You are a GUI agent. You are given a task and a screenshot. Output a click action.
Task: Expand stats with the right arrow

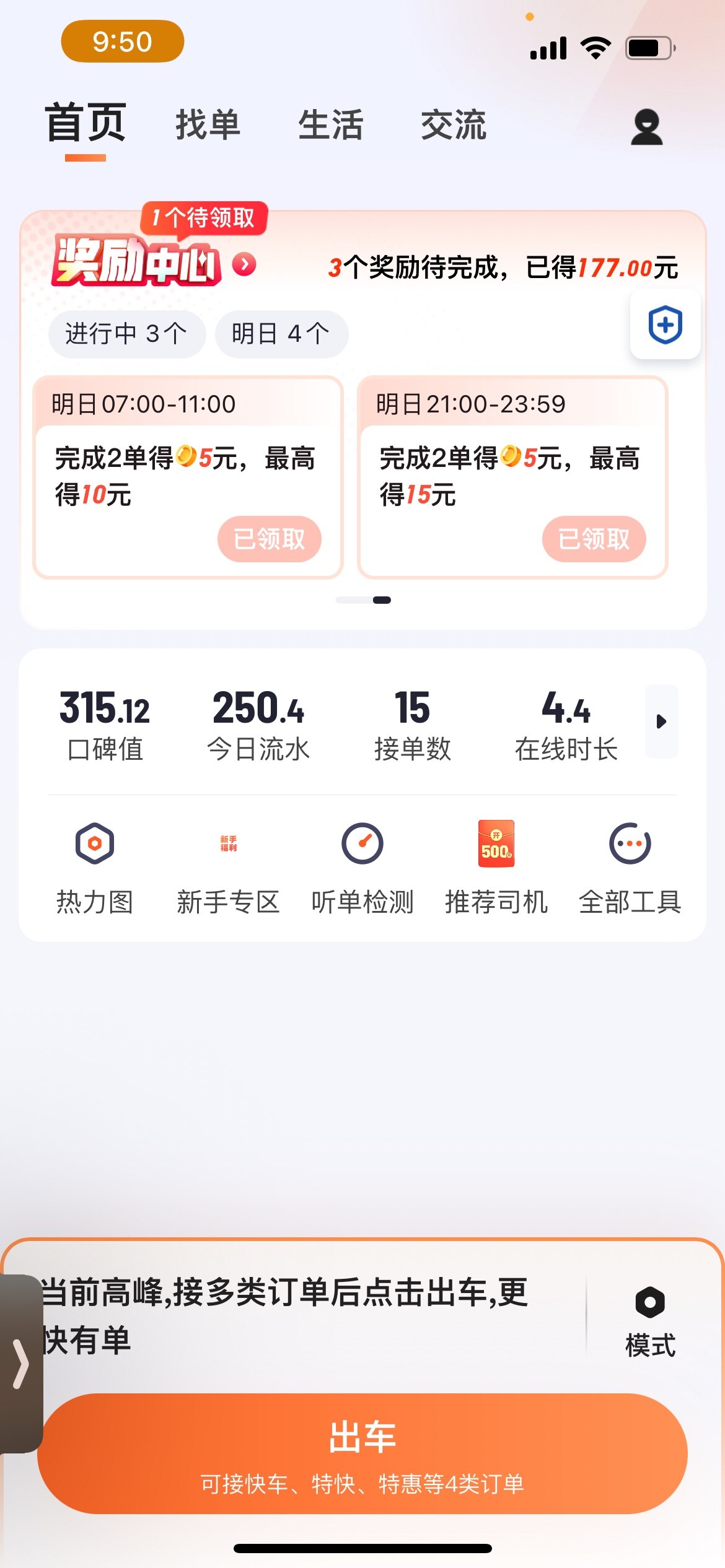click(x=661, y=721)
